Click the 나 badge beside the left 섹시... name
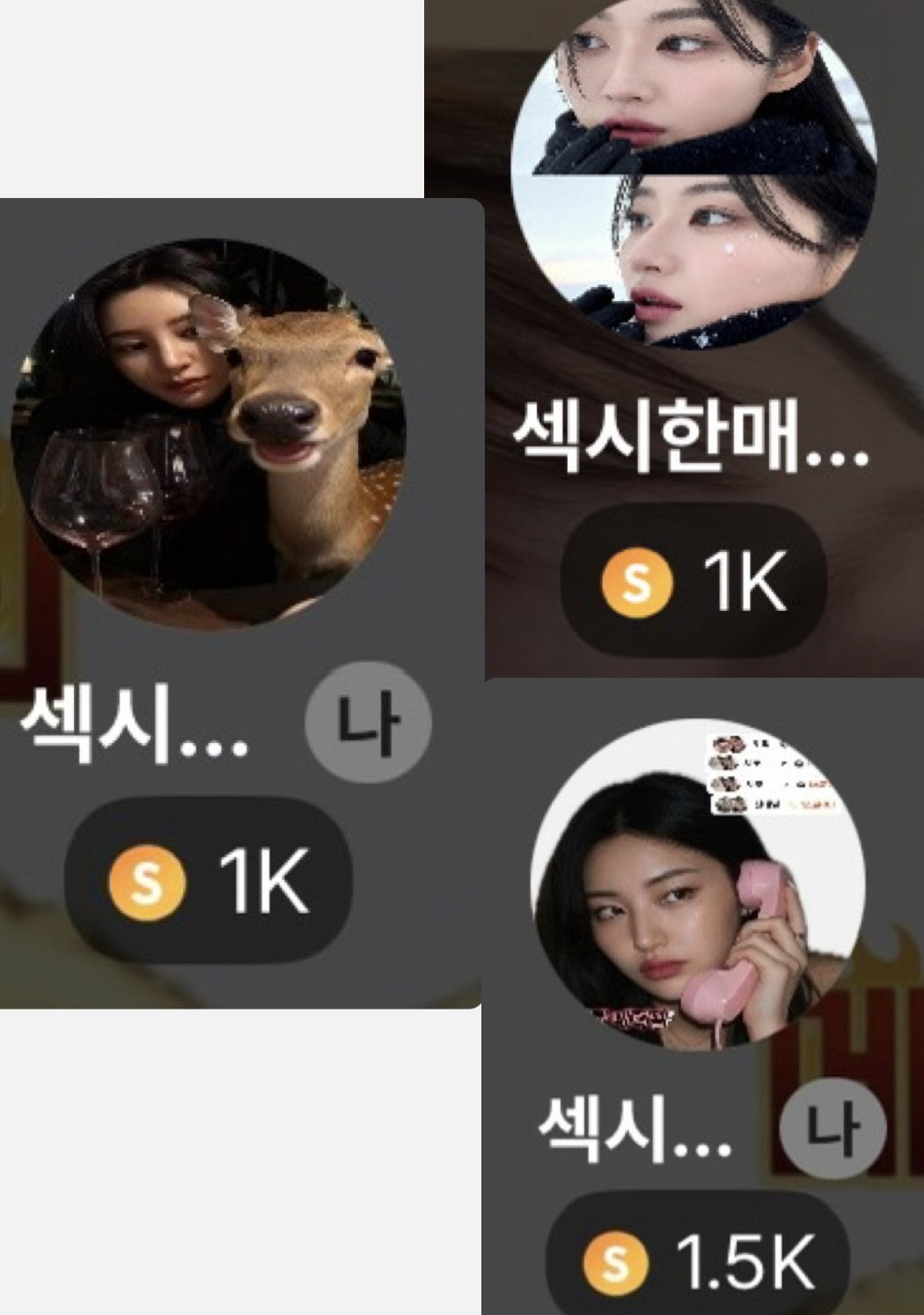The image size is (924, 1315). [x=368, y=723]
